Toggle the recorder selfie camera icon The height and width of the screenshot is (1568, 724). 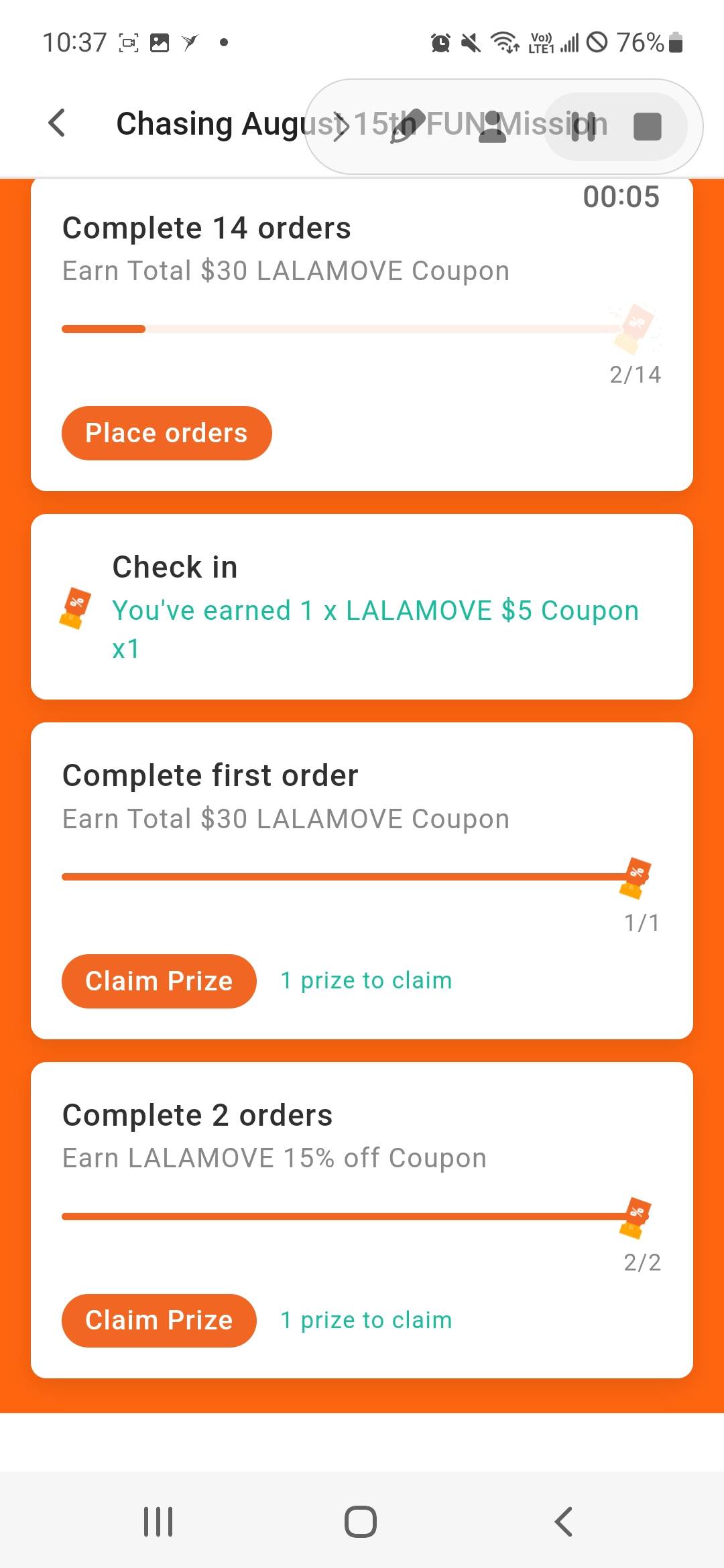tap(493, 127)
